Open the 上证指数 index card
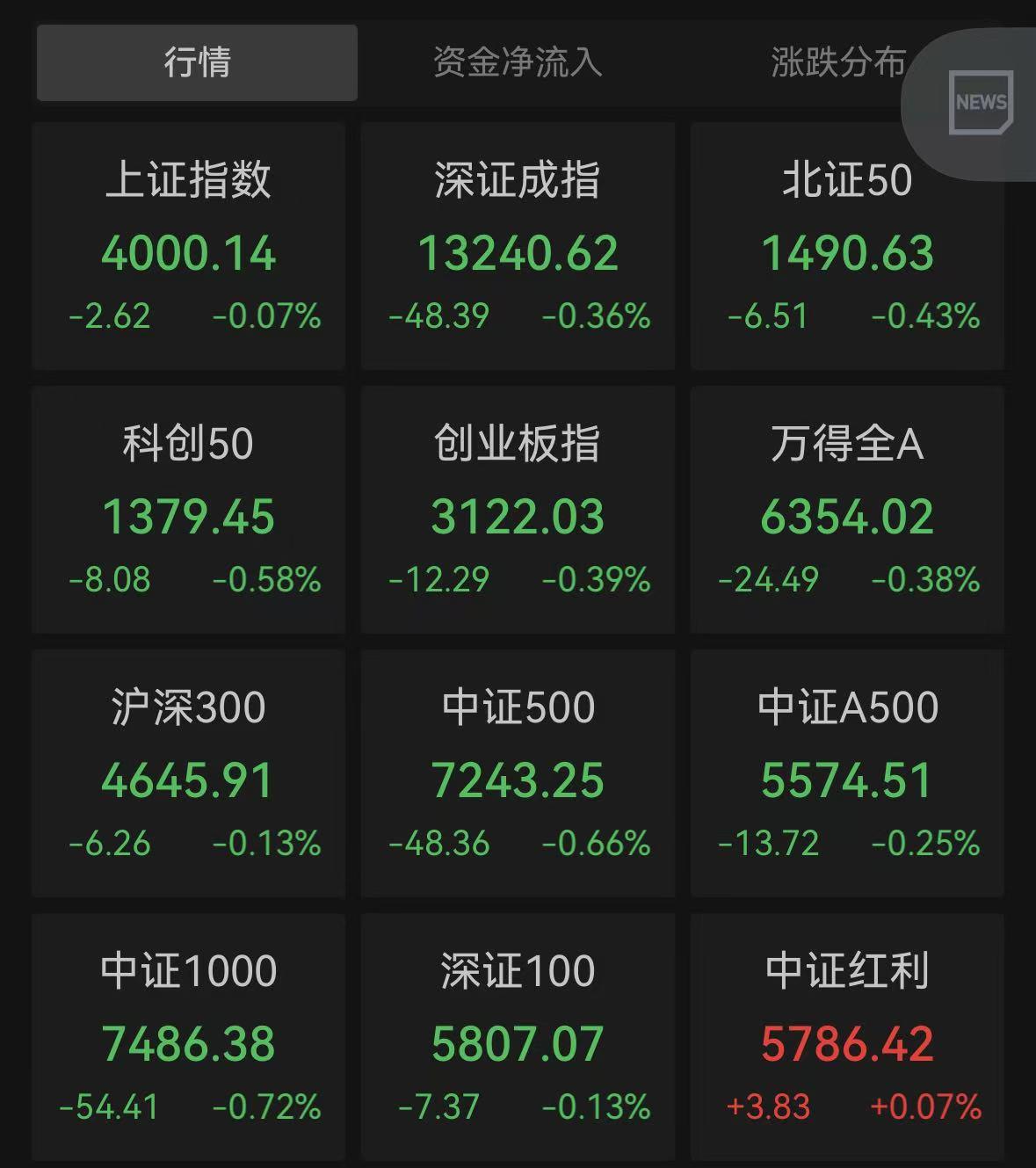Image resolution: width=1036 pixels, height=1168 pixels. coord(189,246)
